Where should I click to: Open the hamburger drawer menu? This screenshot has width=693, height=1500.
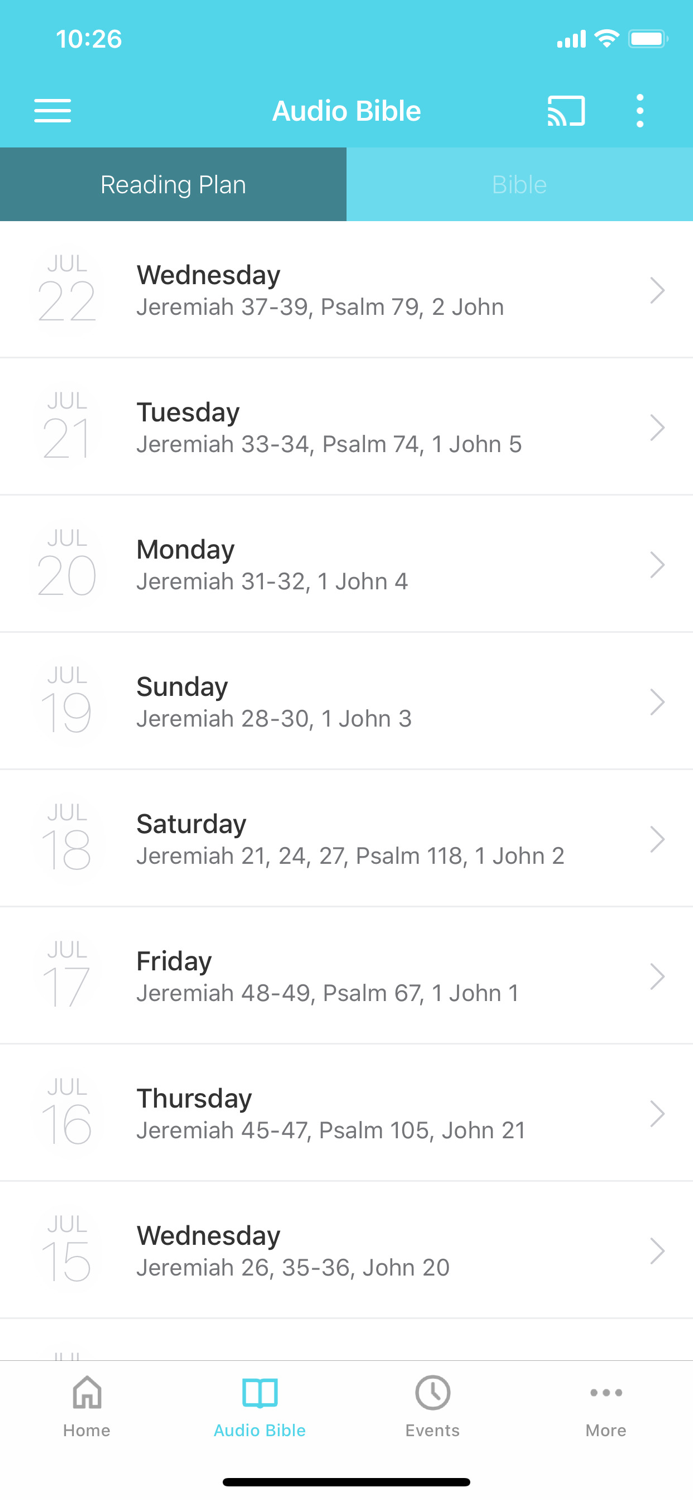[x=52, y=111]
